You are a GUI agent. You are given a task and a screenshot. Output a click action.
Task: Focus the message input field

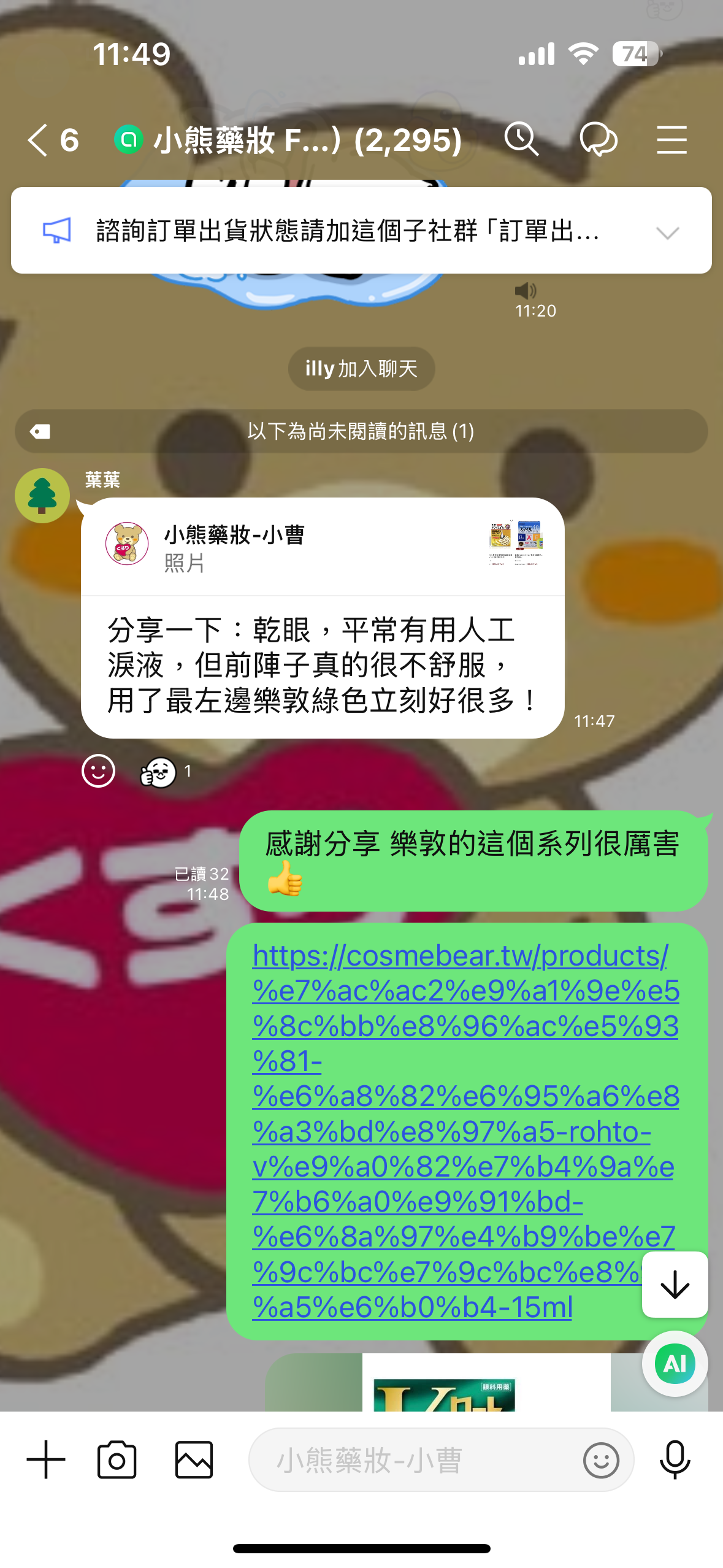pos(417,1459)
